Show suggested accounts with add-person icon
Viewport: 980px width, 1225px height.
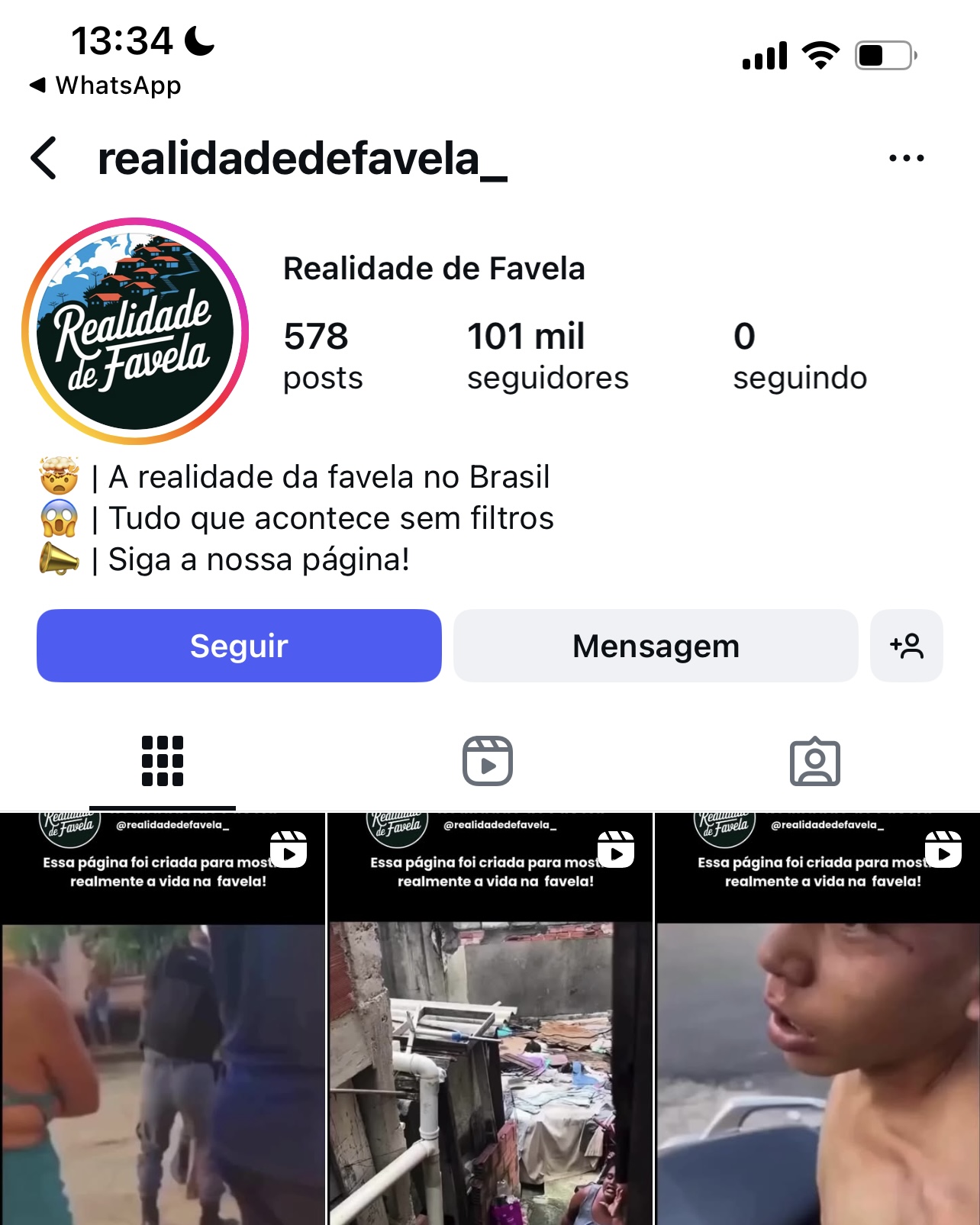(906, 646)
